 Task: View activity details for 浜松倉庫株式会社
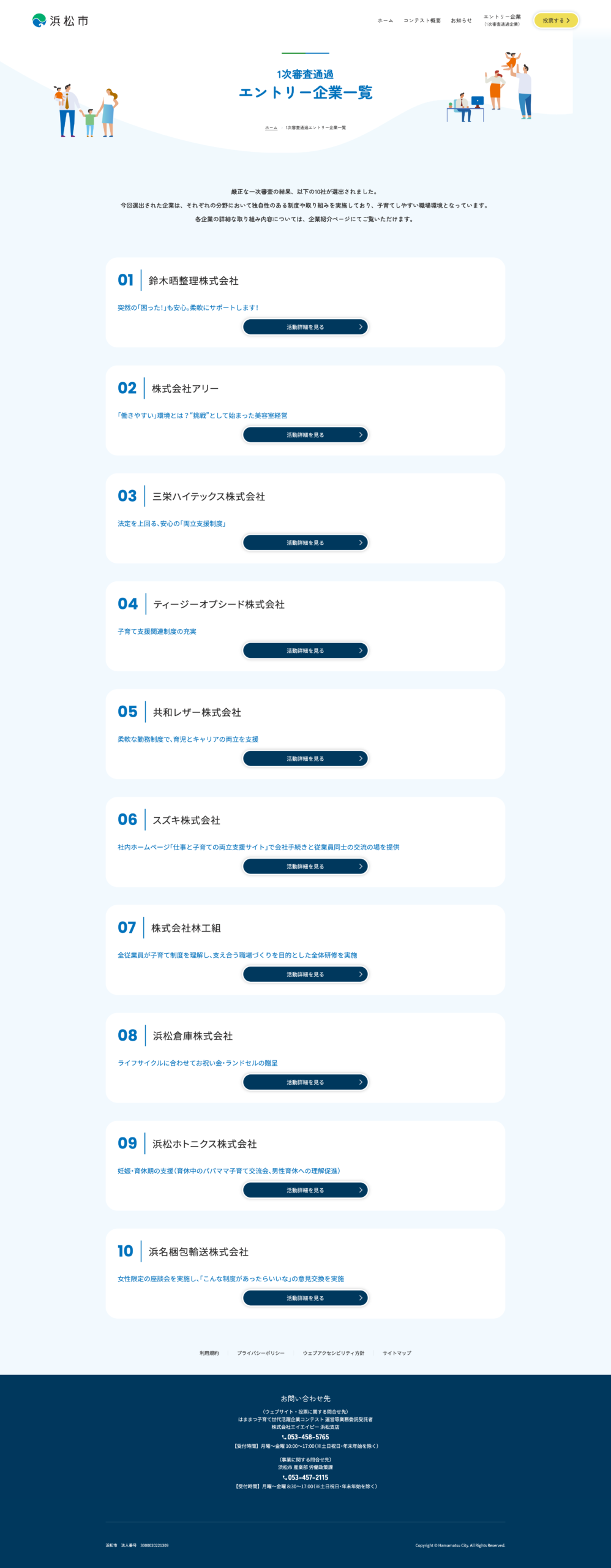click(x=305, y=1082)
